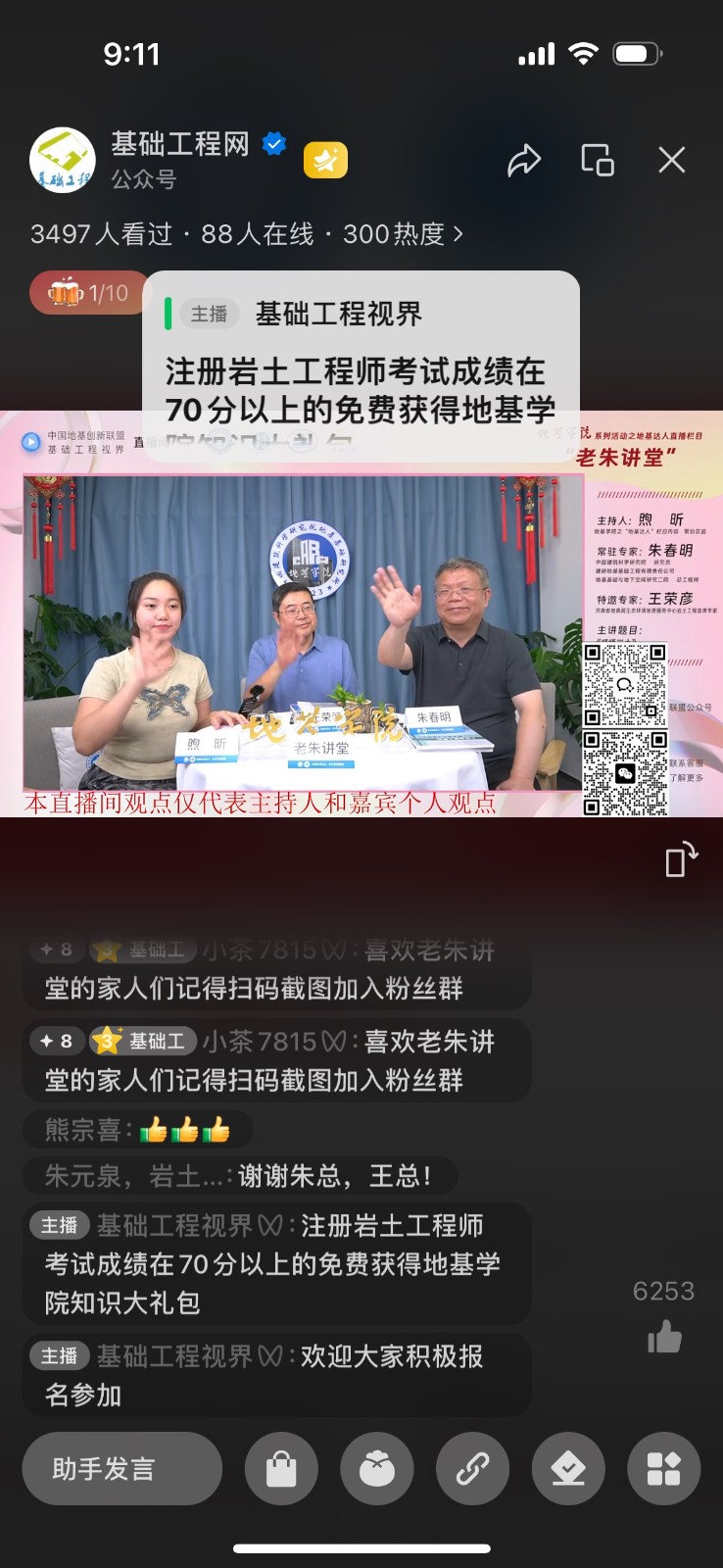Like the stream with thumbs up
Image resolution: width=723 pixels, height=1568 pixels.
[x=664, y=1337]
